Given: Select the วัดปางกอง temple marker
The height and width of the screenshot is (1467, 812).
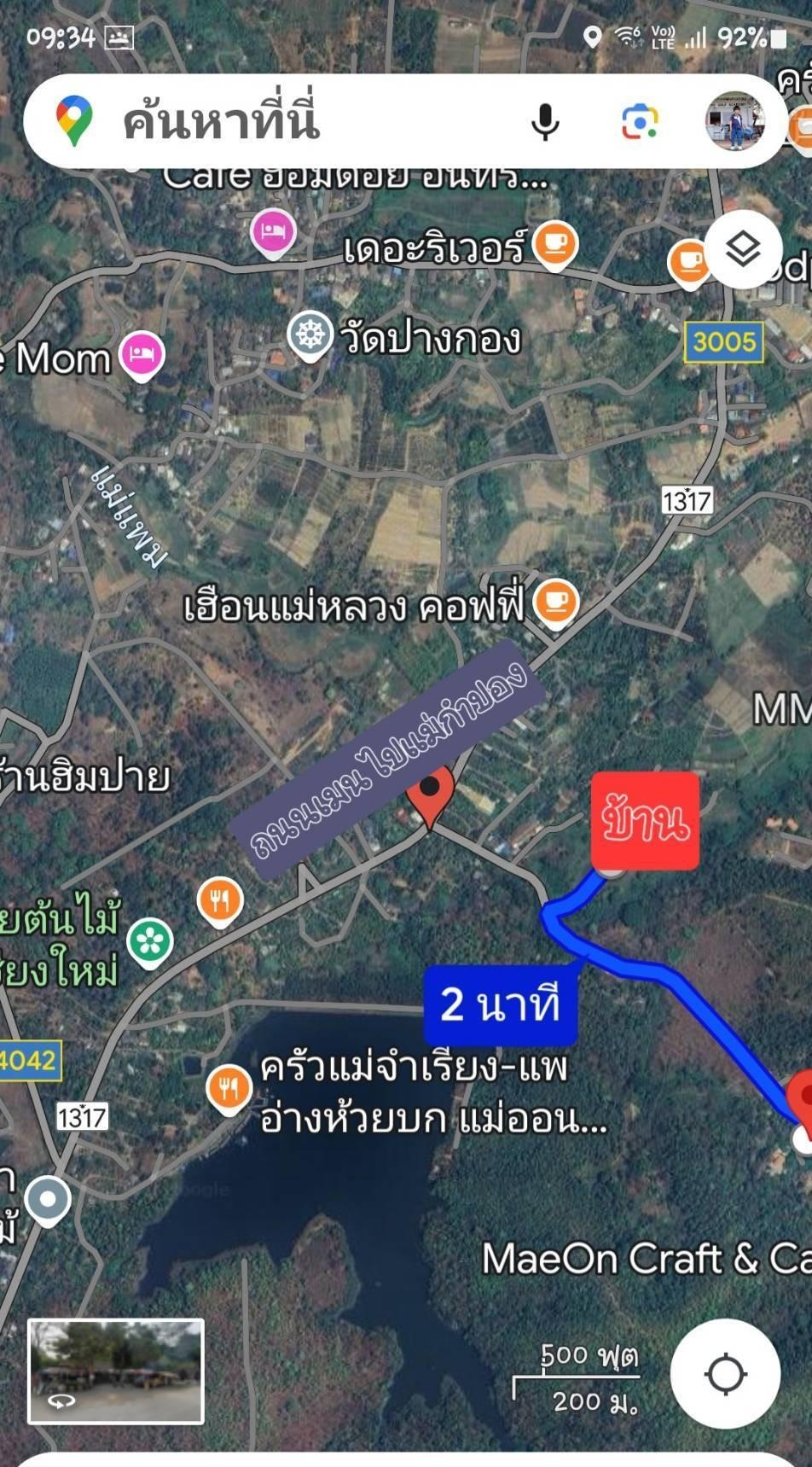Looking at the screenshot, I should tap(309, 335).
